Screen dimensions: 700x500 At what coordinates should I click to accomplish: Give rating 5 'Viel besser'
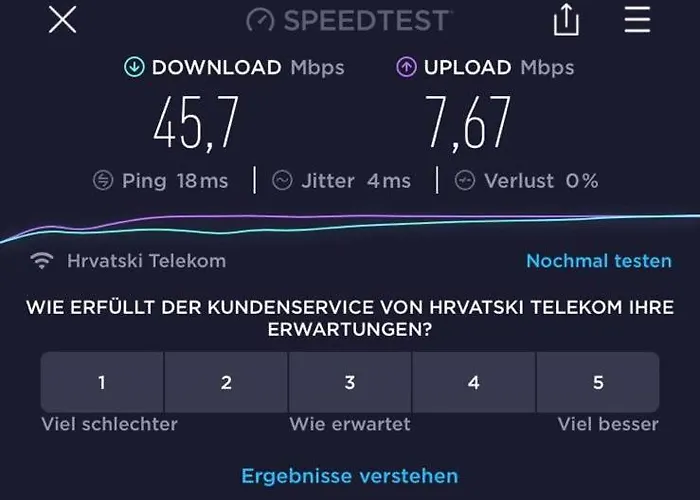click(598, 382)
